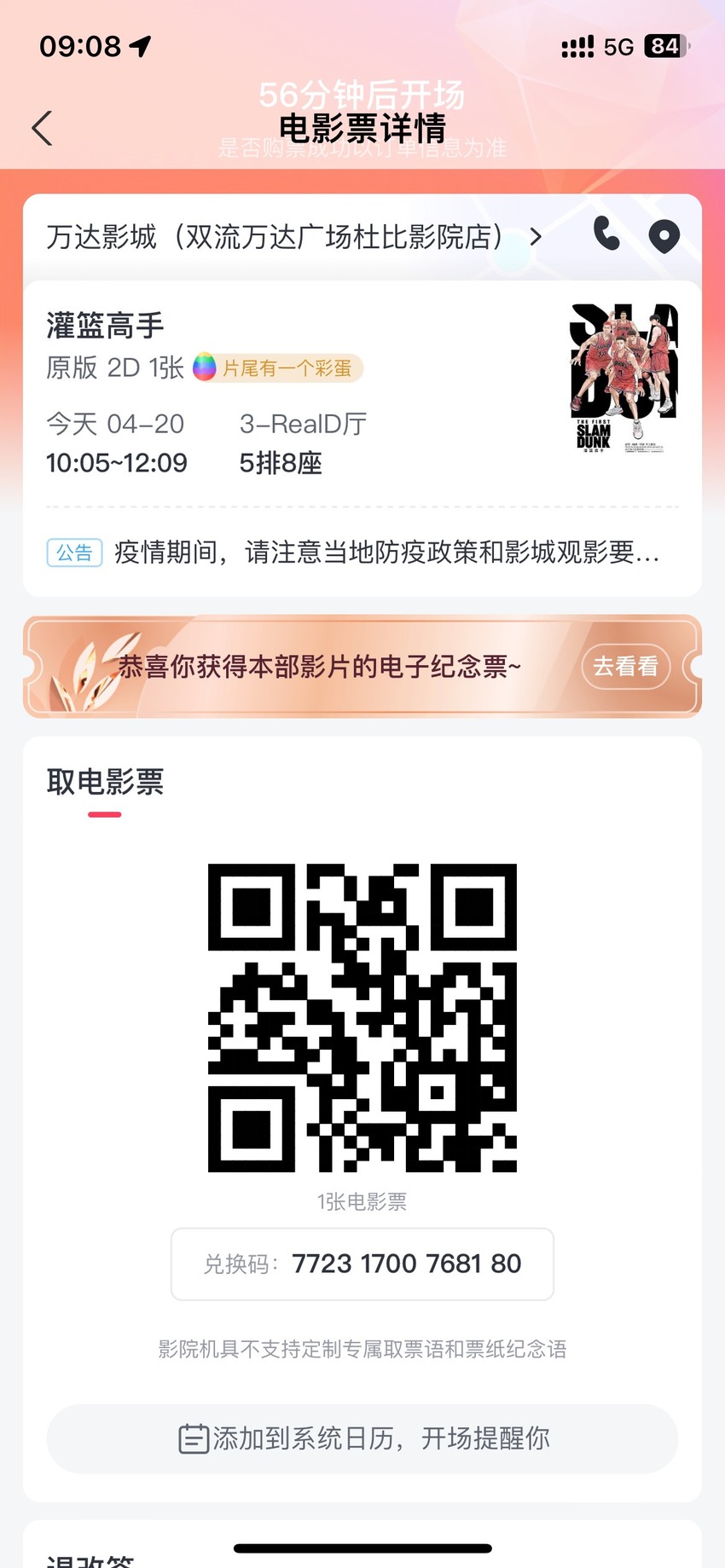Open the 万达影城 cinema details

pyautogui.click(x=293, y=236)
